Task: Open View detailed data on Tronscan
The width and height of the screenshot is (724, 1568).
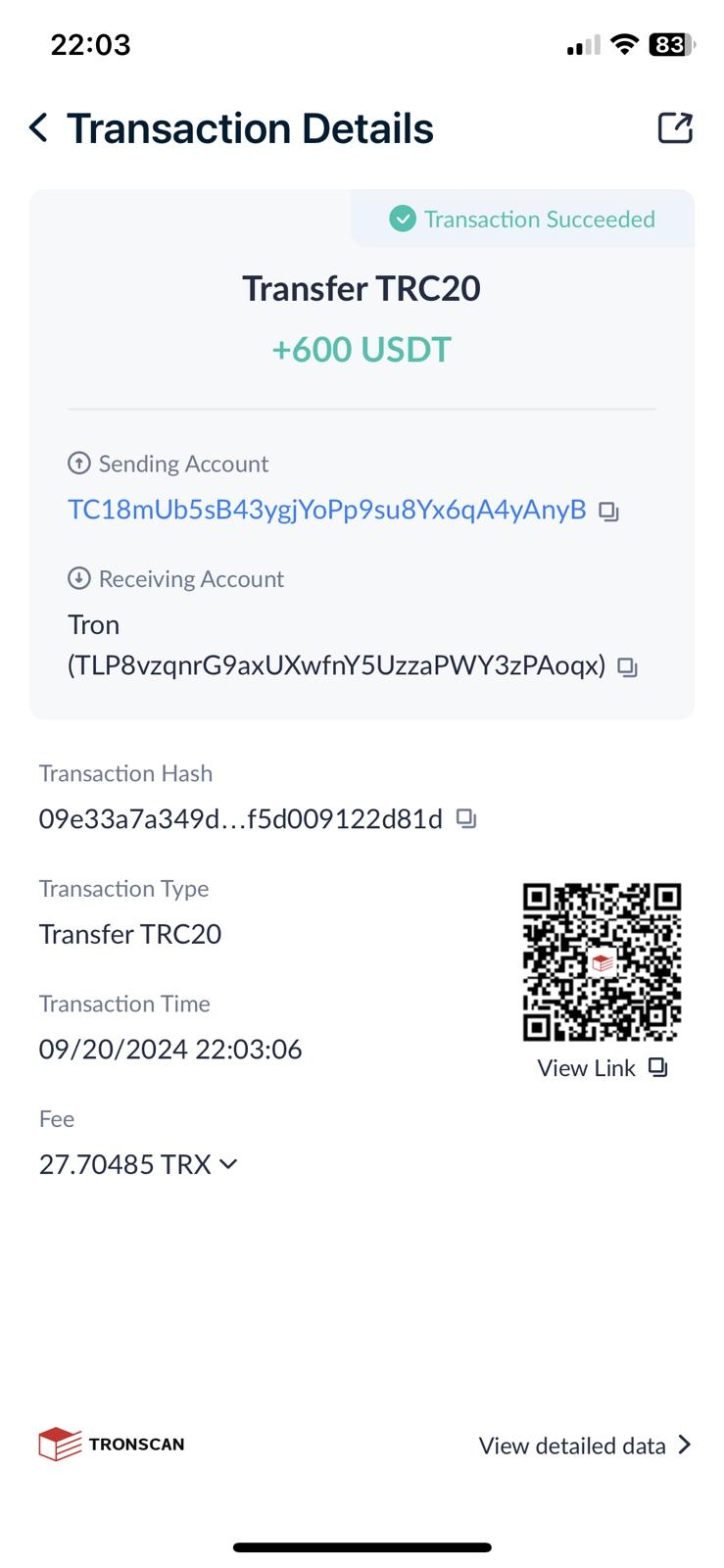Action: [585, 1445]
